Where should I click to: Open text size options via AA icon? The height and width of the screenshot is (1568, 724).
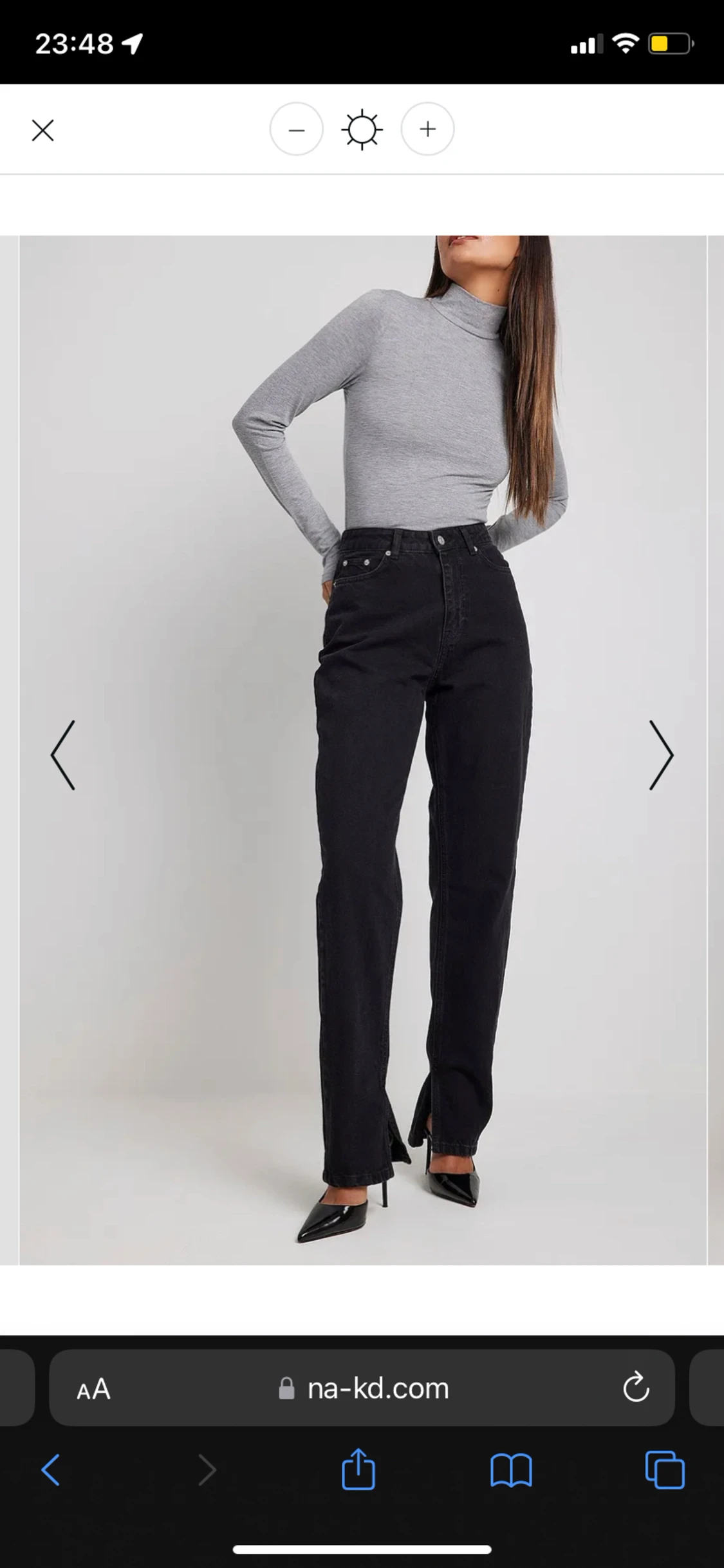(92, 1388)
